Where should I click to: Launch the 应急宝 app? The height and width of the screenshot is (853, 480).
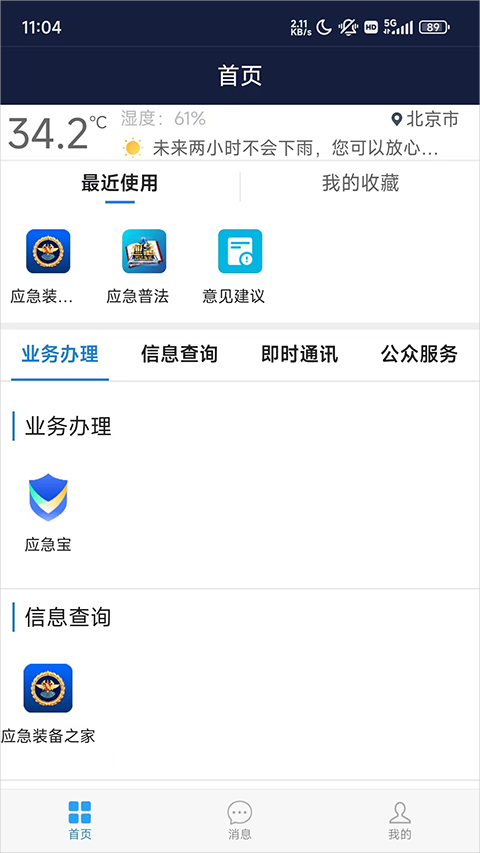[48, 512]
